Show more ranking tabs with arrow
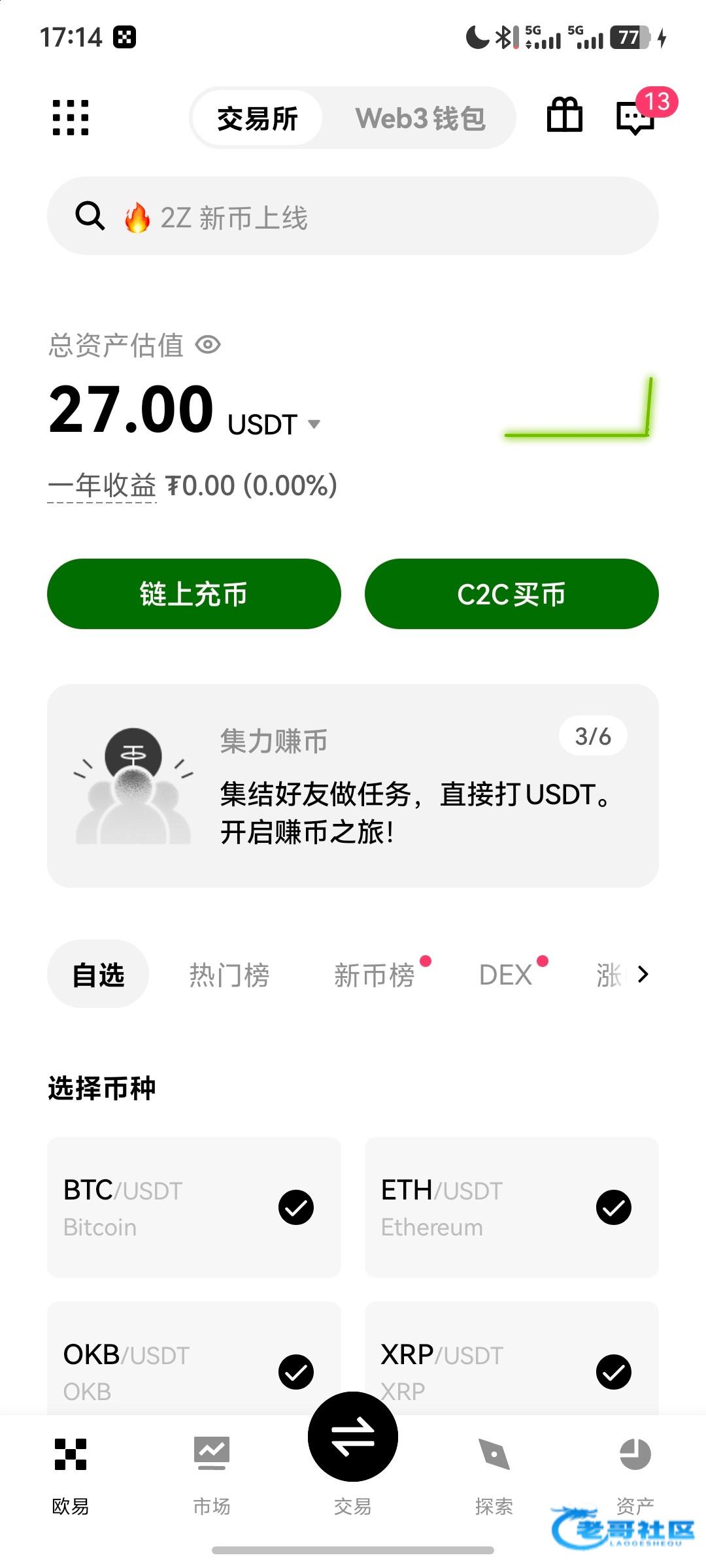 point(643,974)
